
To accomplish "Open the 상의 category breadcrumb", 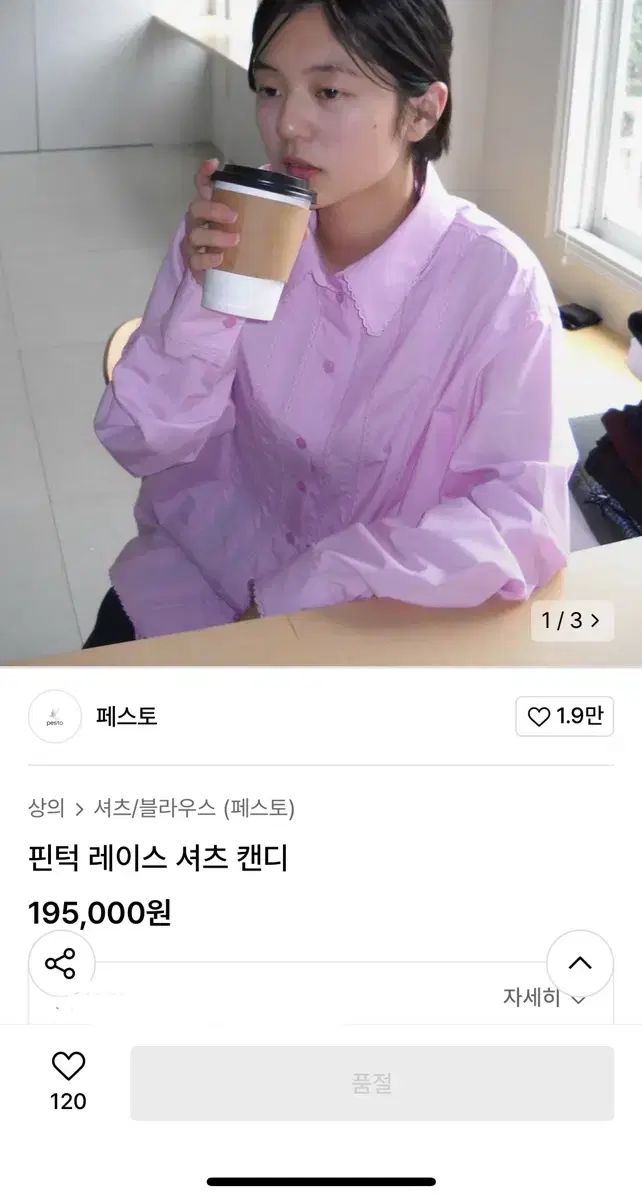I will (46, 808).
